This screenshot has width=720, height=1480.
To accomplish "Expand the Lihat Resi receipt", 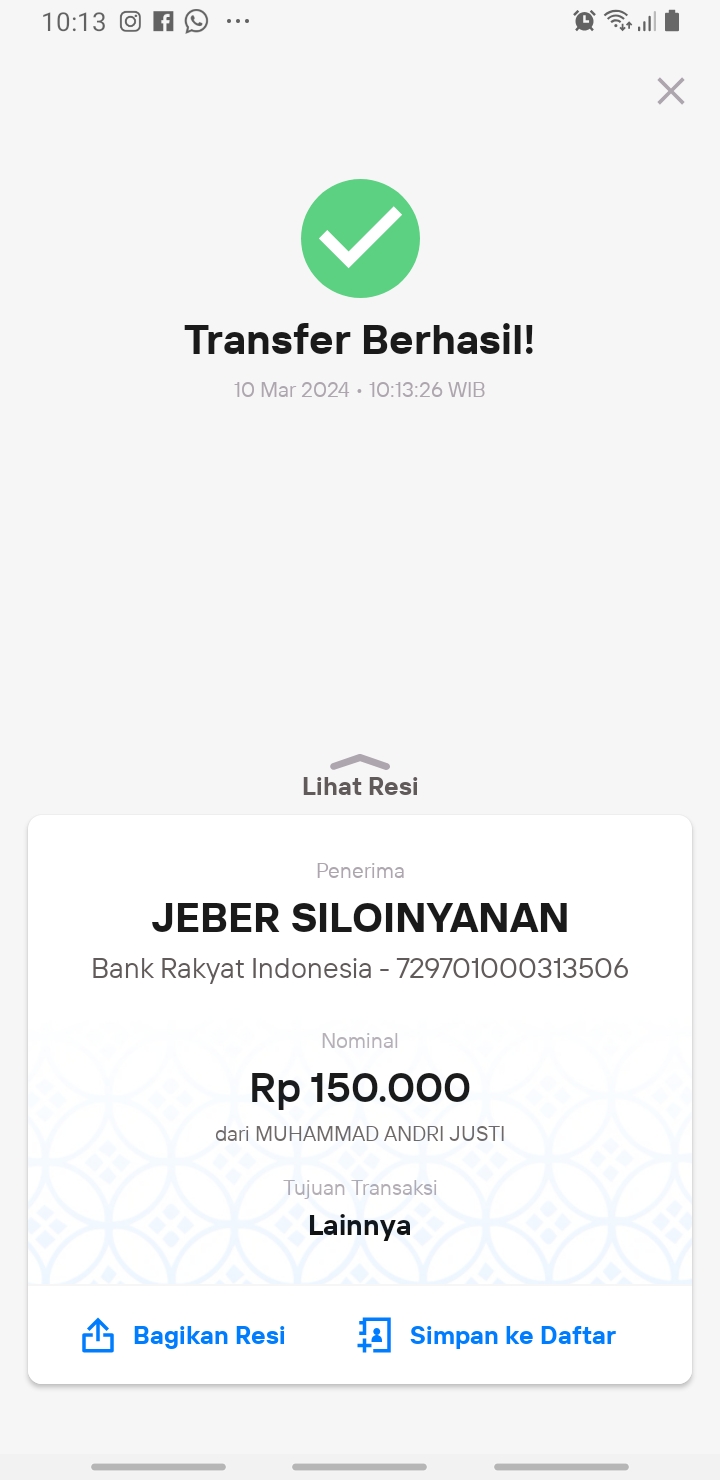I will tap(360, 777).
